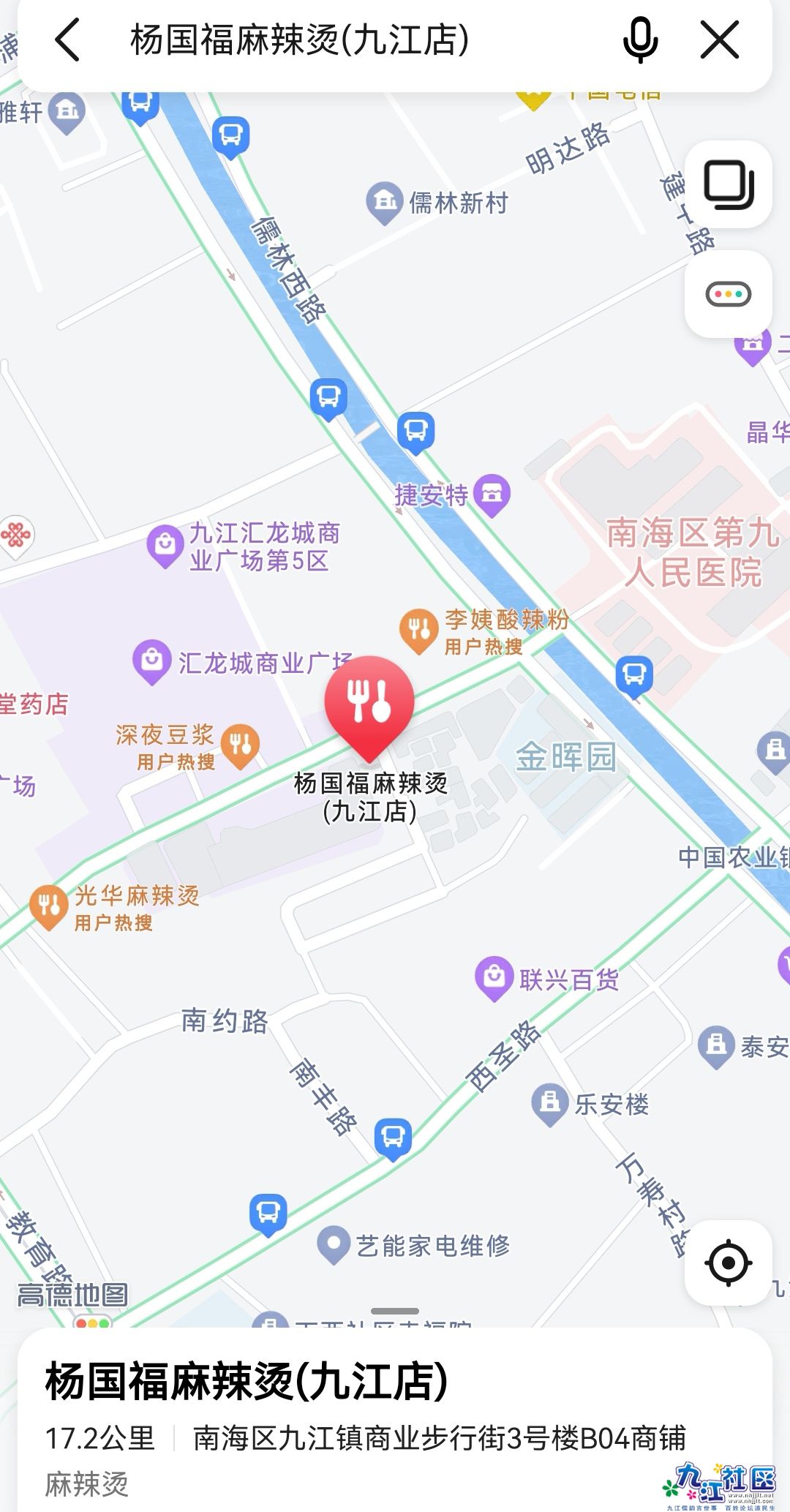The height and width of the screenshot is (1512, 790).
Task: Open the map layers button
Action: (728, 184)
